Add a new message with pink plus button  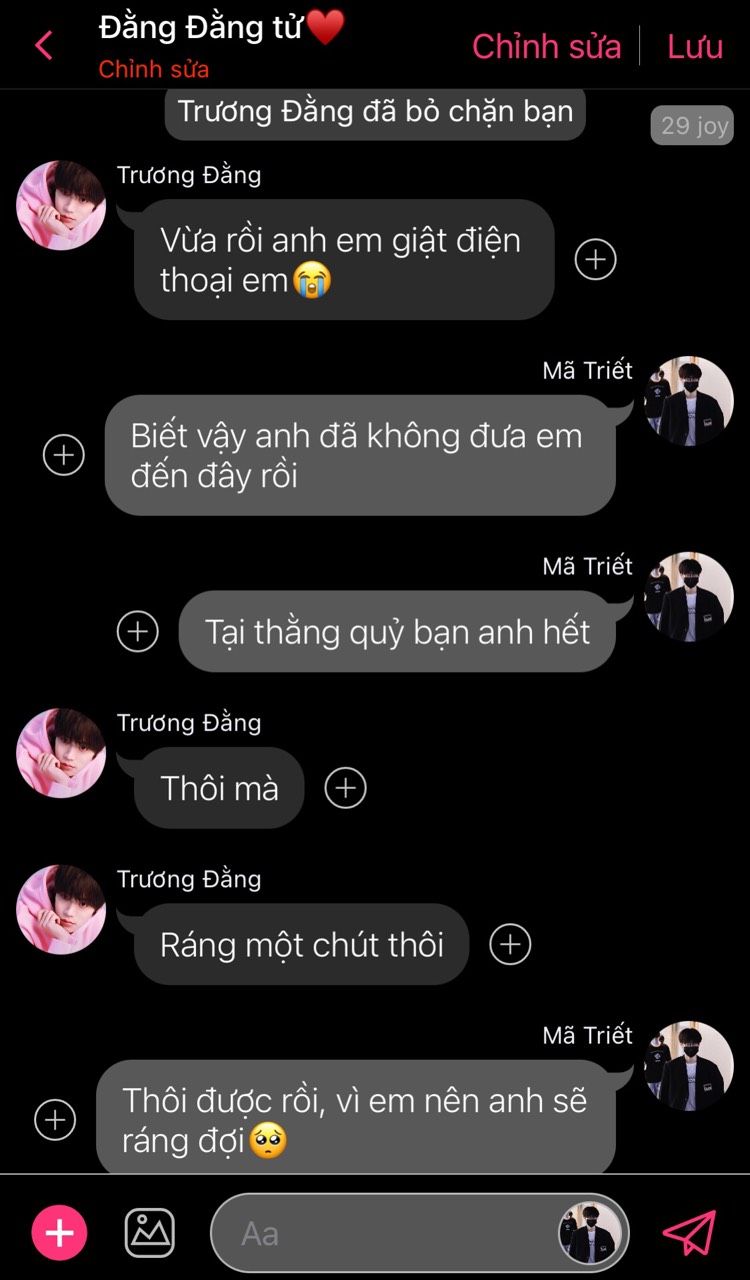click(x=60, y=1233)
